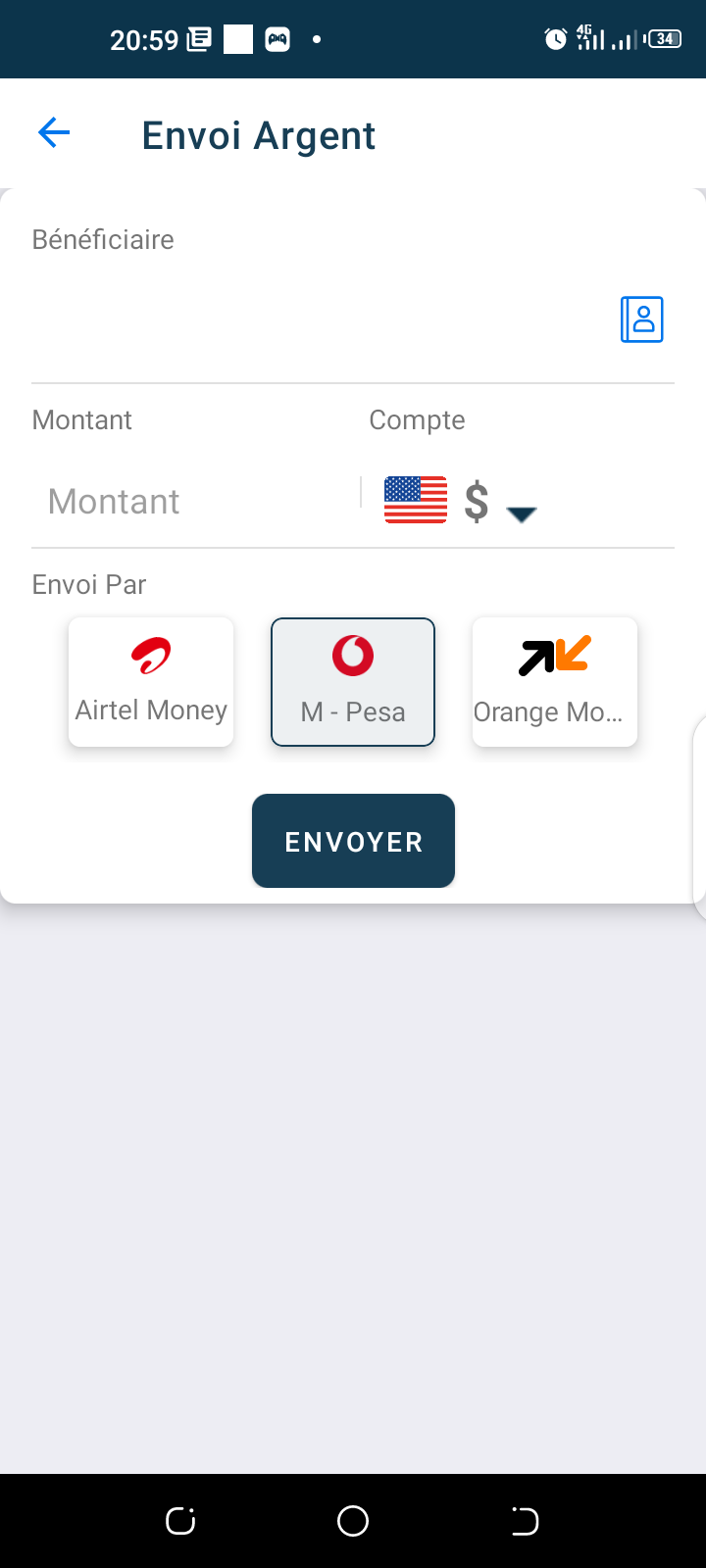Pick Orange Money as sending method
706x1568 pixels.
point(555,682)
